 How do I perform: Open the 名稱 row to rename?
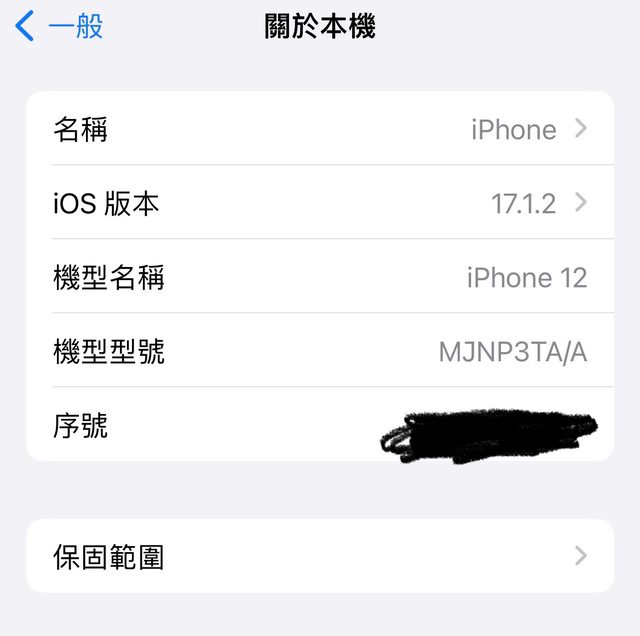coord(320,129)
